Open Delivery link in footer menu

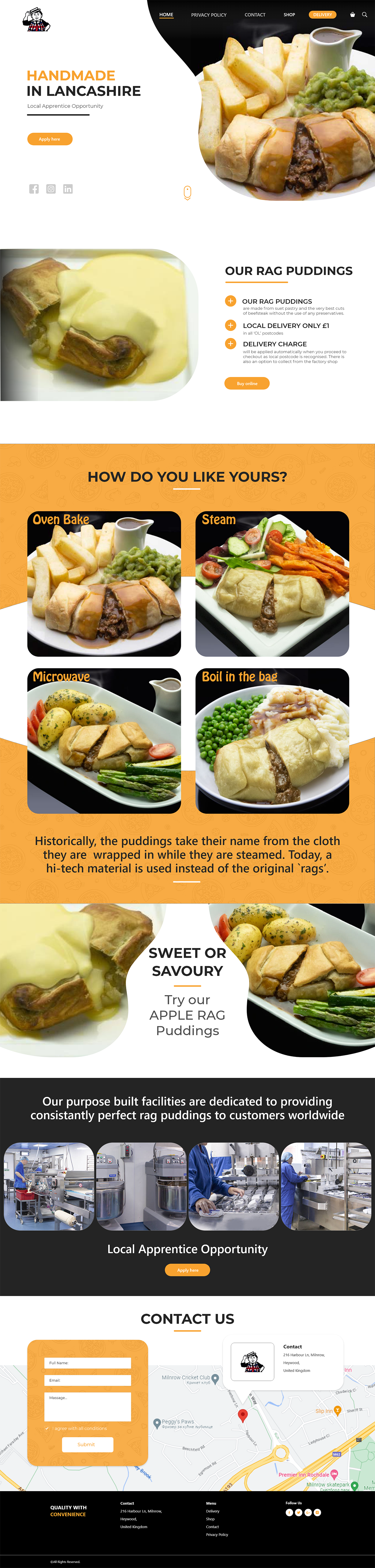point(213,1511)
